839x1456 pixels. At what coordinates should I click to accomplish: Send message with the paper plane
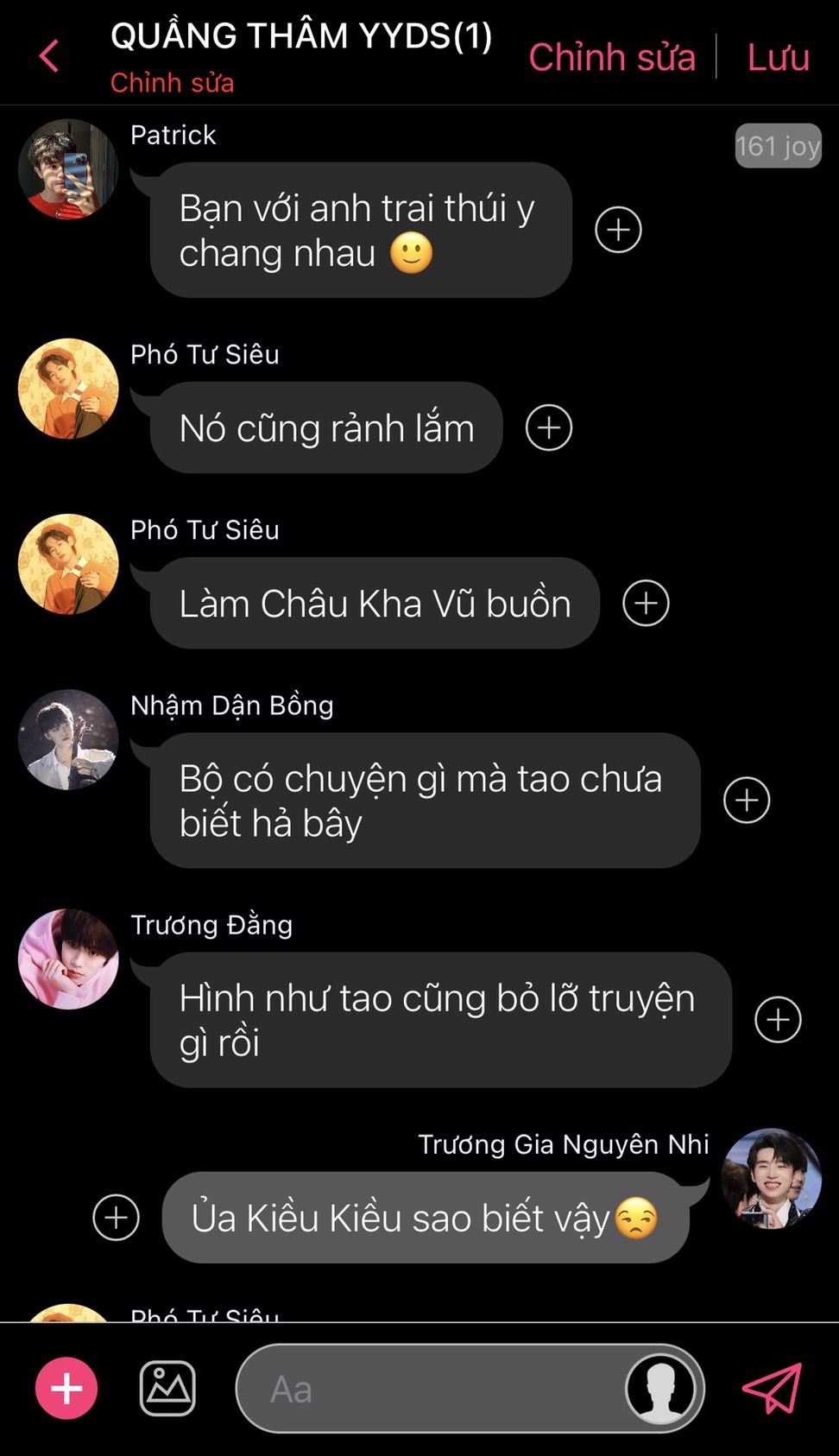point(773,1389)
